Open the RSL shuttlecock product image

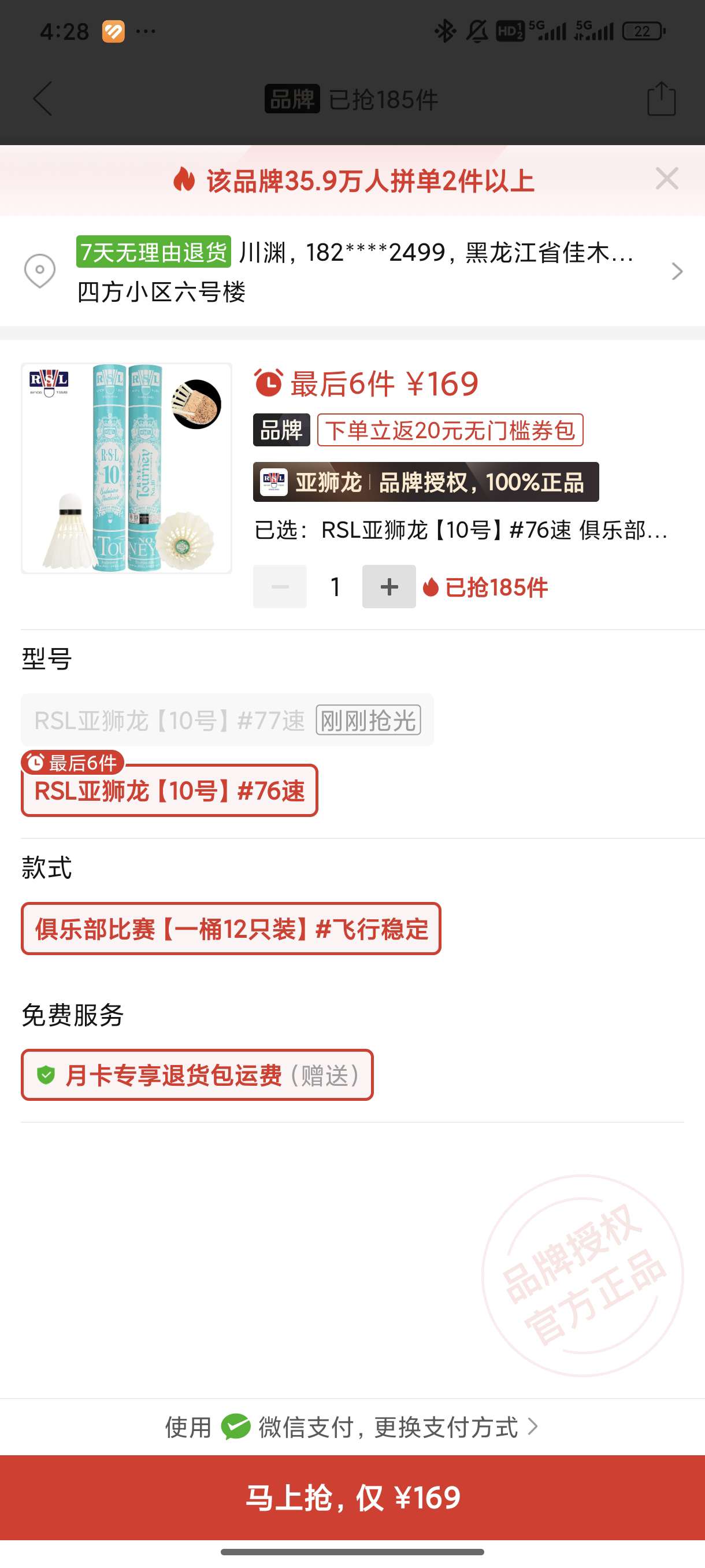pyautogui.click(x=127, y=468)
